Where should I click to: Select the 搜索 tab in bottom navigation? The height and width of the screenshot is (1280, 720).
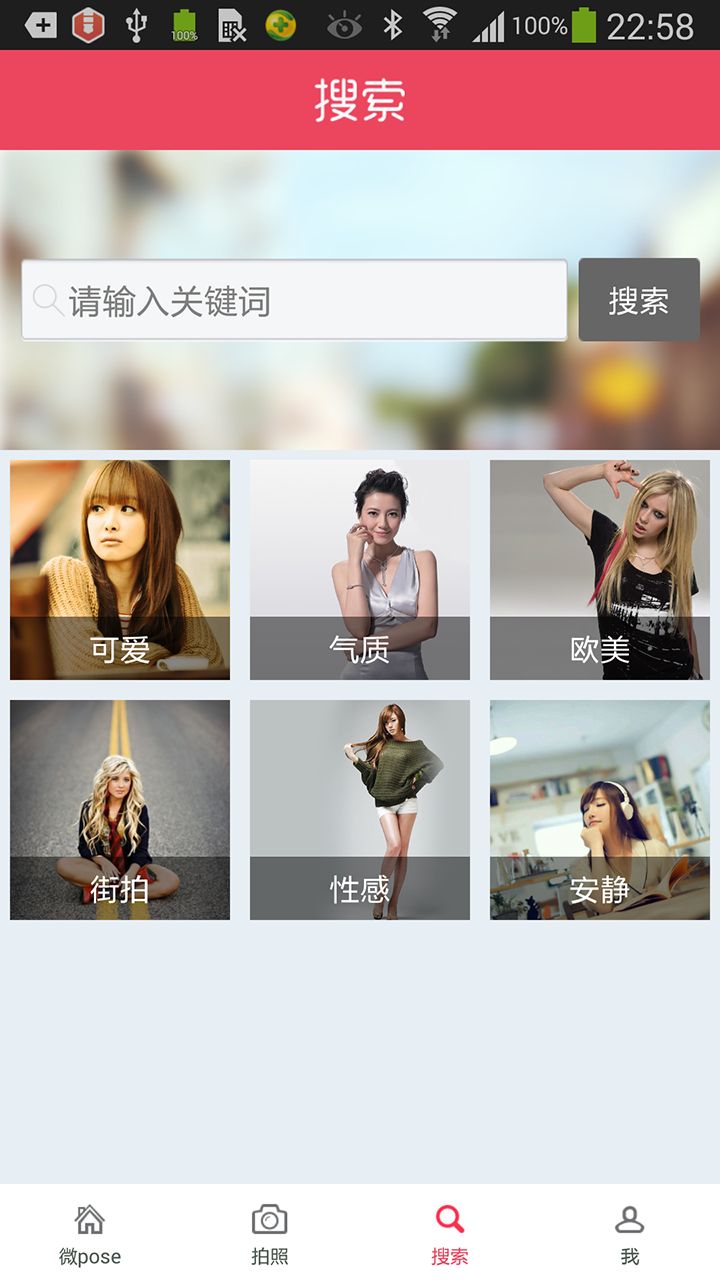click(450, 1234)
